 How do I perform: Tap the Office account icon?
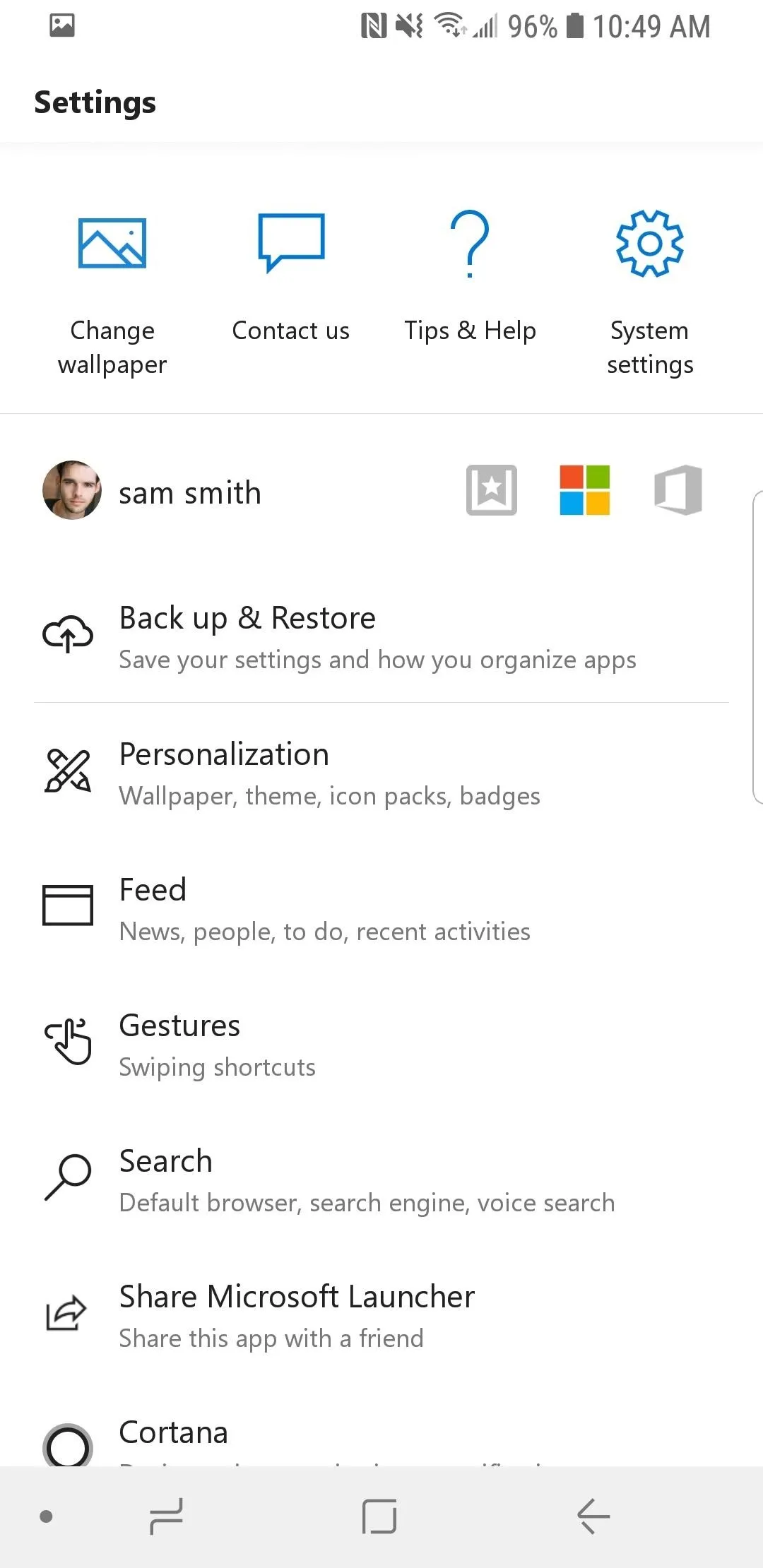tap(678, 489)
